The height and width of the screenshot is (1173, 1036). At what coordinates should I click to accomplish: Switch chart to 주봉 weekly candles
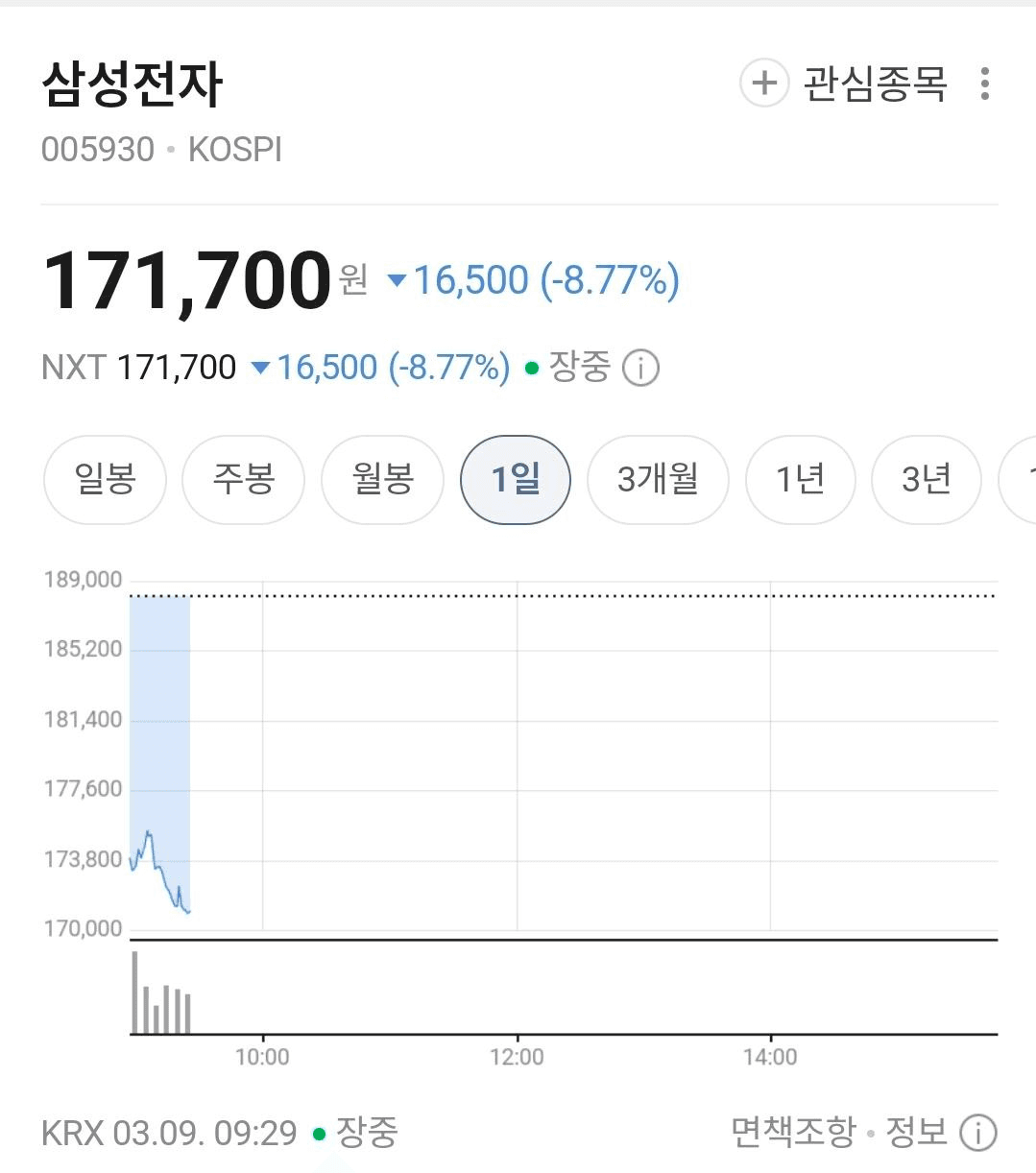pos(244,479)
